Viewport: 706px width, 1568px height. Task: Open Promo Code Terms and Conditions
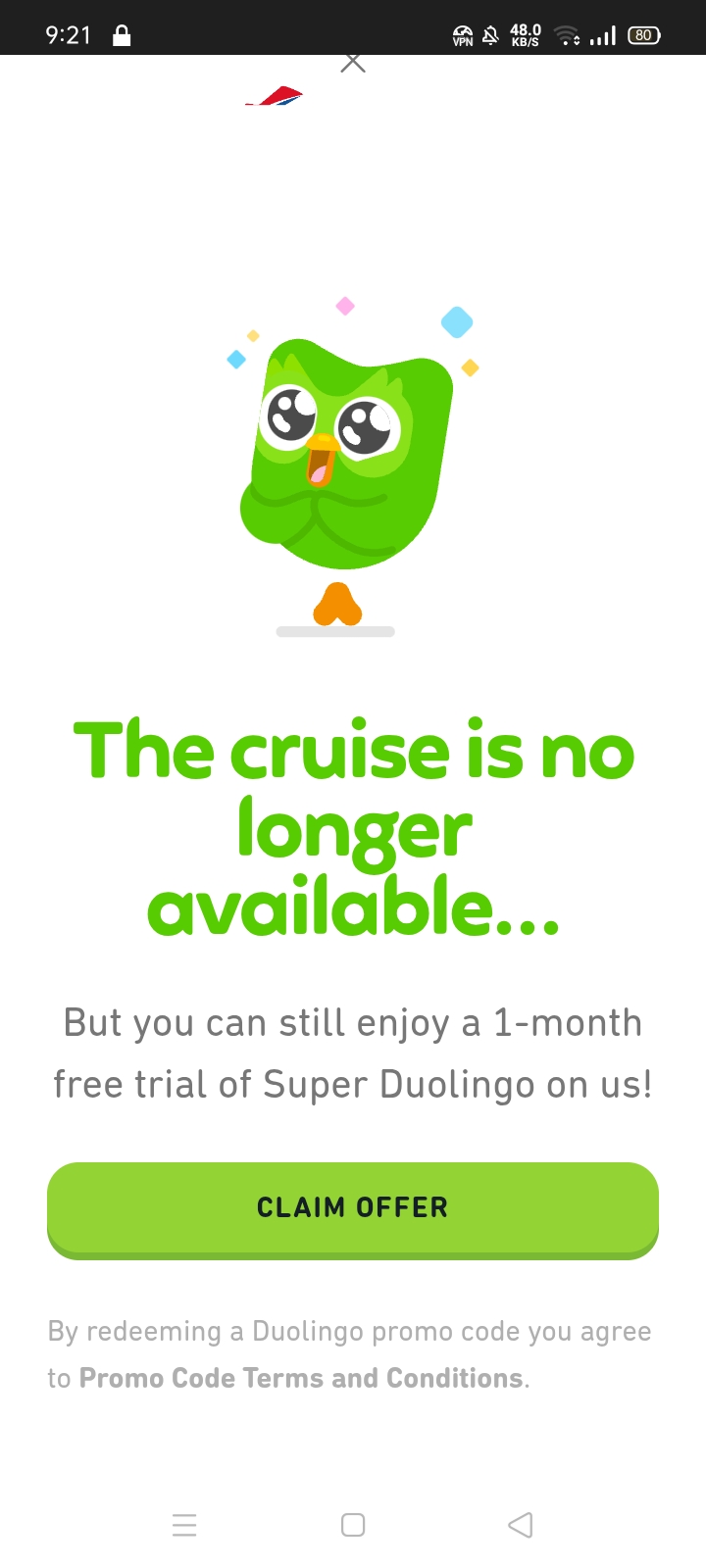300,1378
